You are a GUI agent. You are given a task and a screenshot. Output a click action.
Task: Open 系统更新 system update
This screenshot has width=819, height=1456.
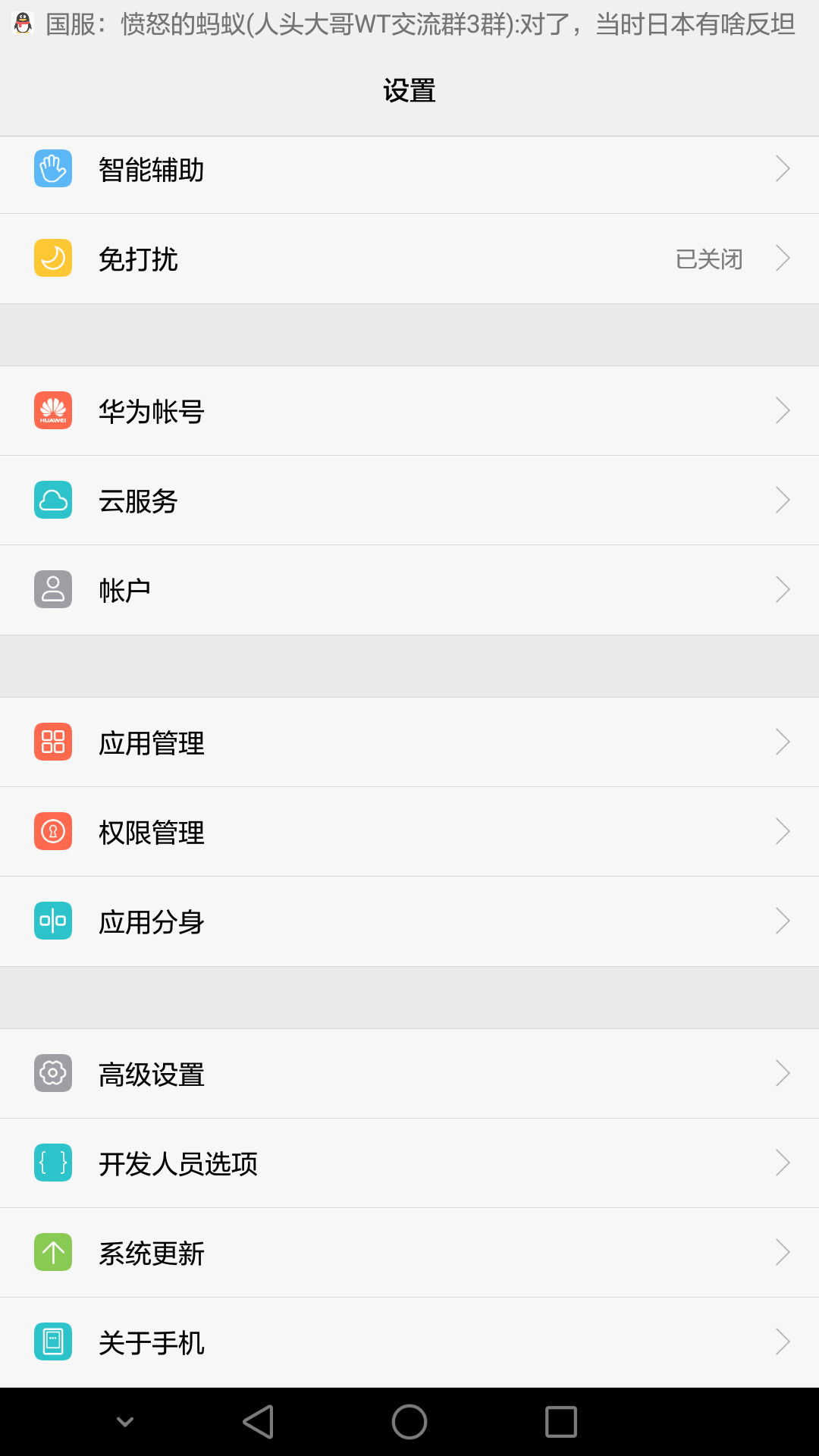pos(409,1253)
